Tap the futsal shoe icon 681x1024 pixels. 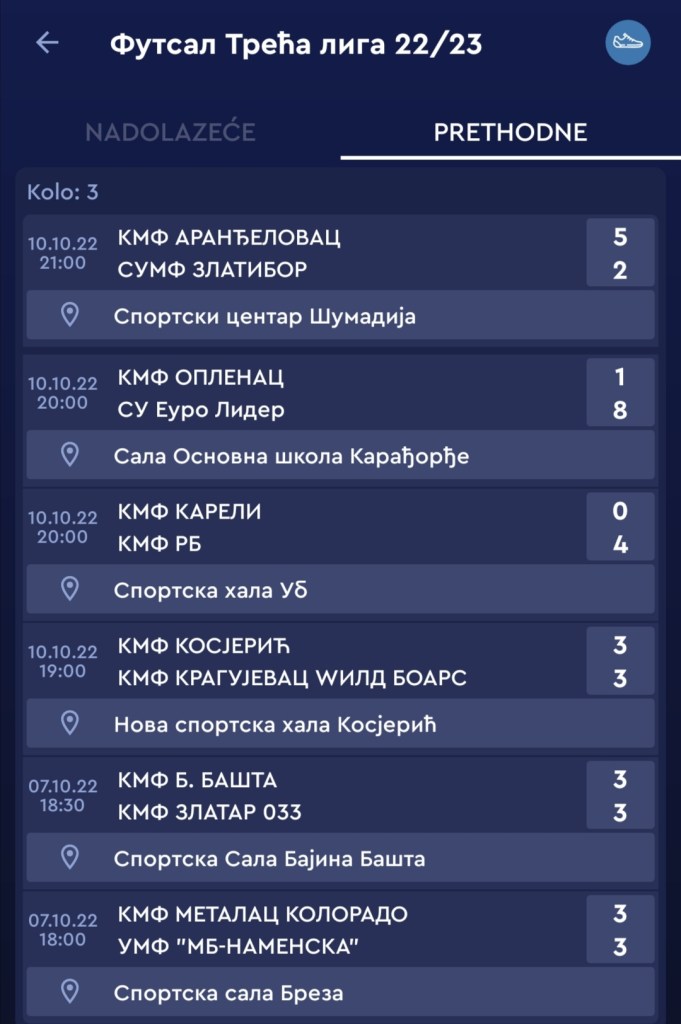pyautogui.click(x=628, y=43)
